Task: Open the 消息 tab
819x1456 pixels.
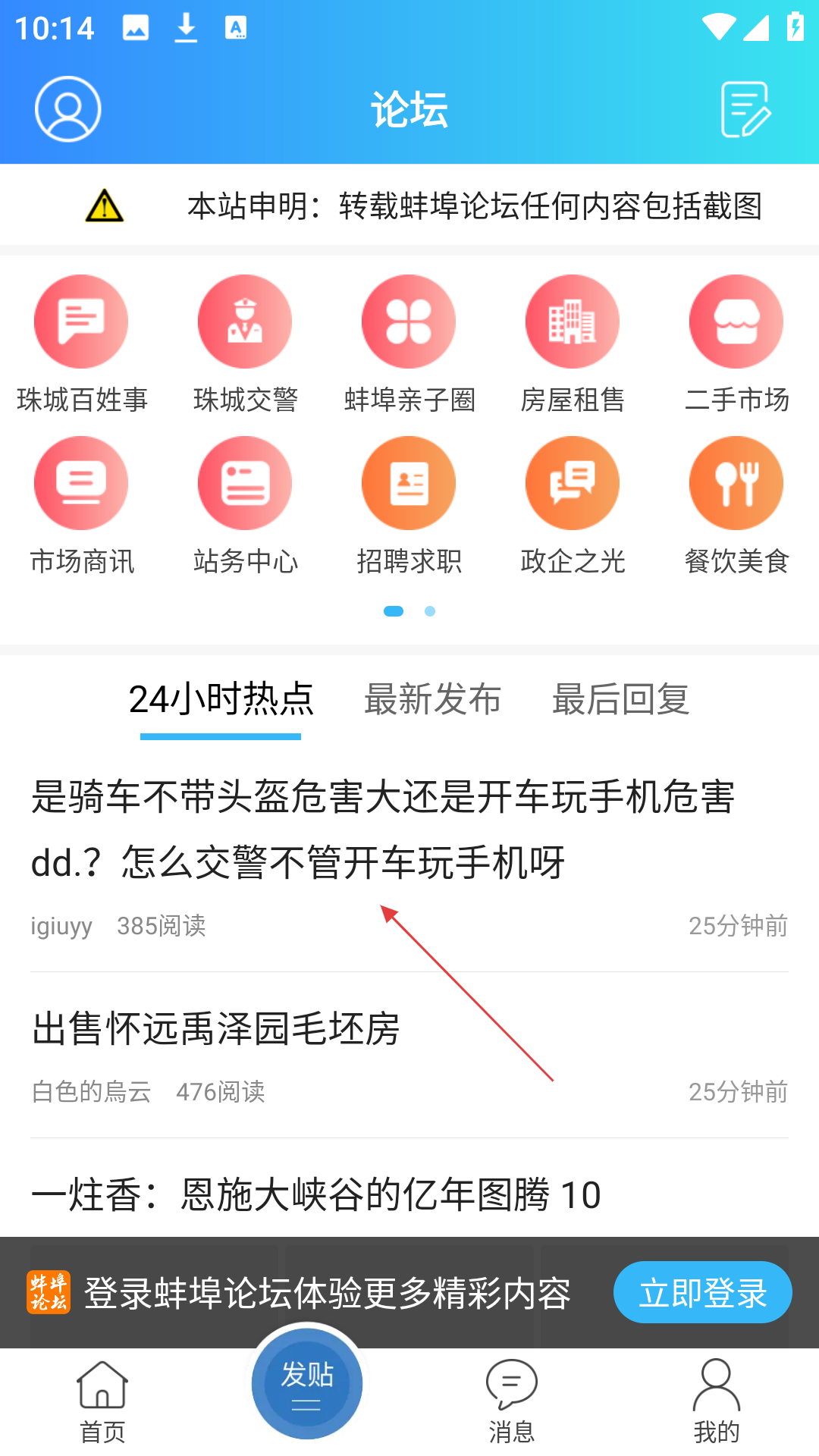Action: tap(512, 1401)
